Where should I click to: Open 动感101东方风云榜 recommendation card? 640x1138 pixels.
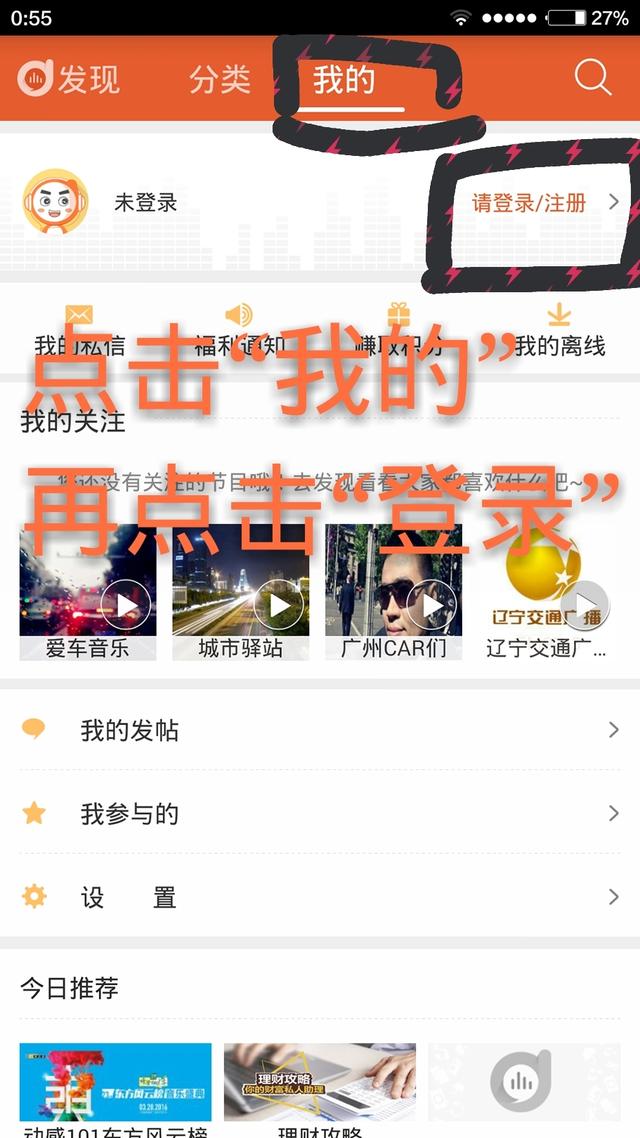pos(116,1085)
